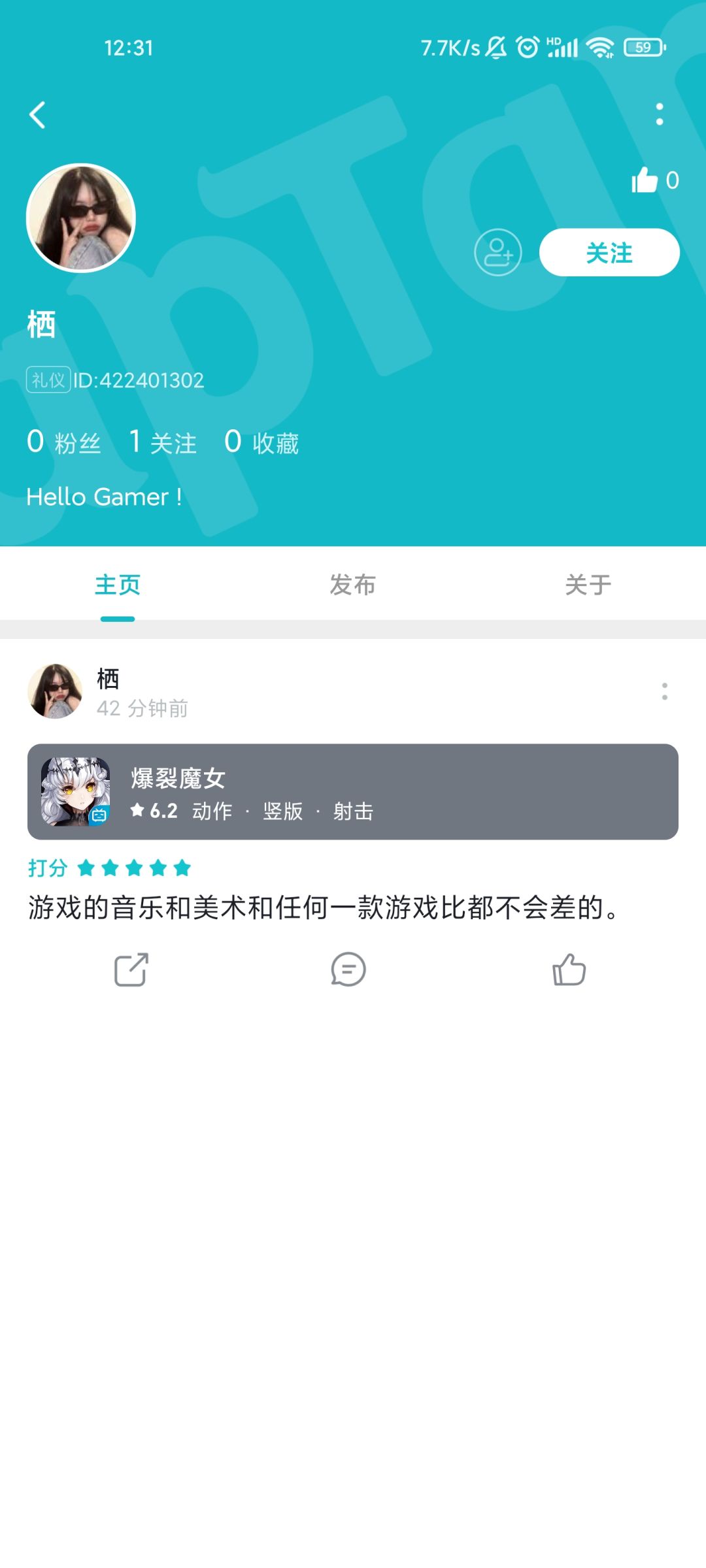The image size is (706, 1568).
Task: Open the profile overflow menu
Action: pos(660,114)
